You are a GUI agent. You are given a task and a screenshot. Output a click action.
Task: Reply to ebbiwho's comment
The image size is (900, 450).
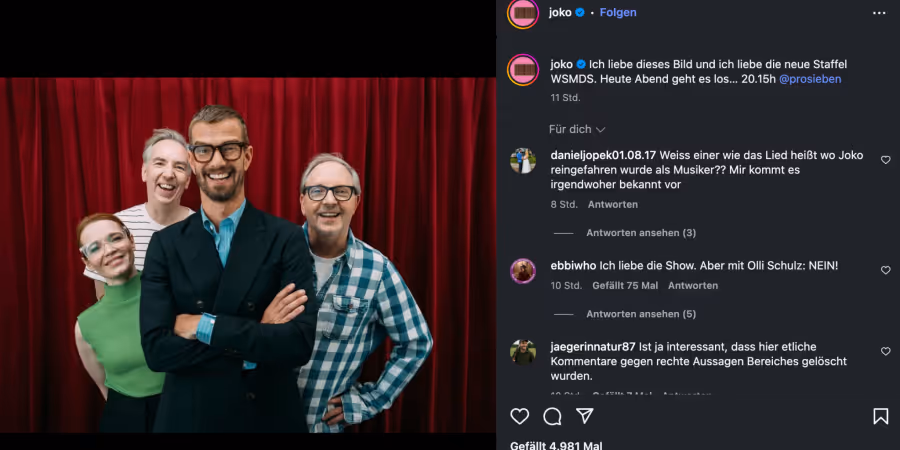[692, 286]
